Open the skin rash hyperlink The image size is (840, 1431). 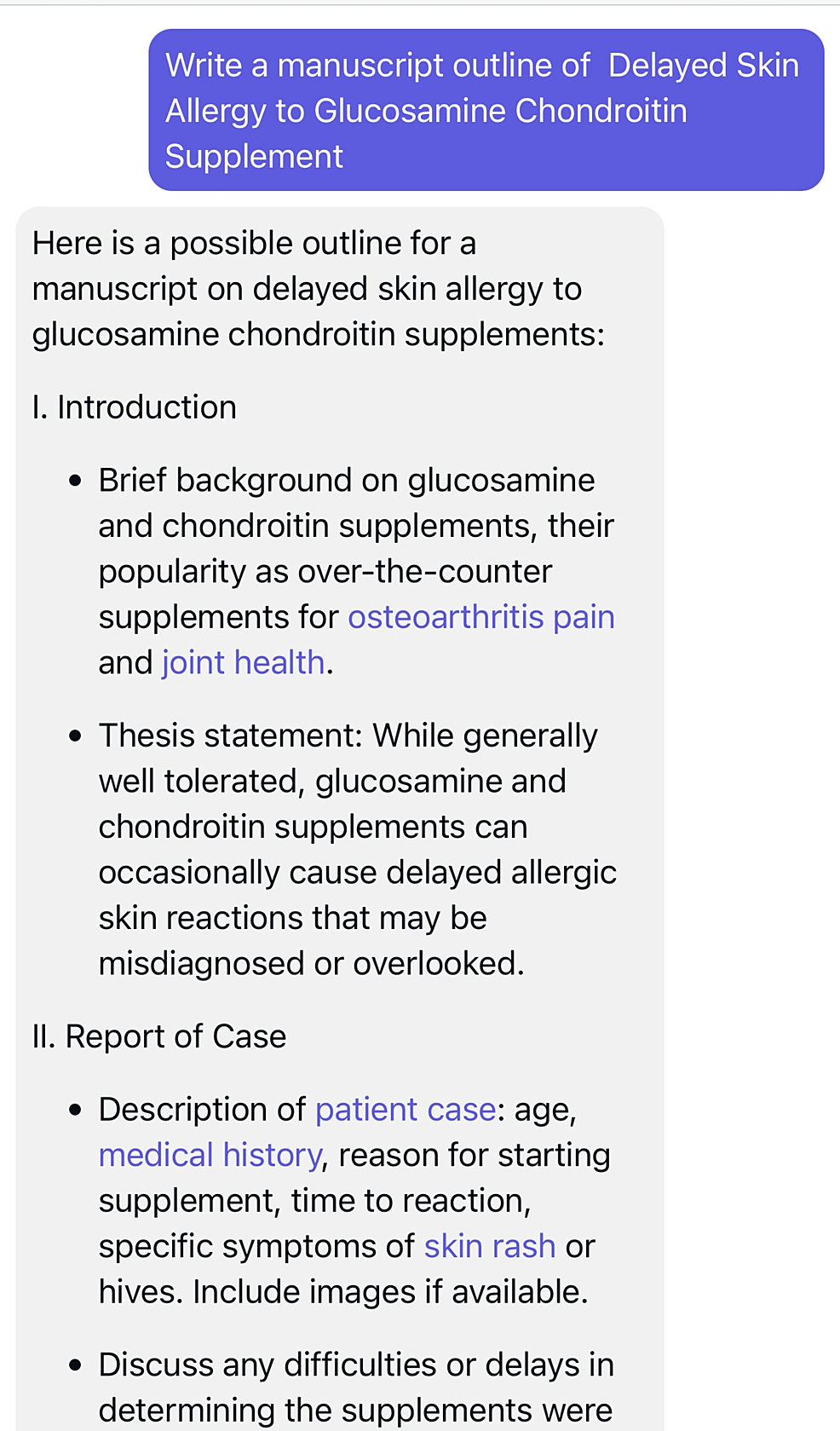(x=489, y=1246)
